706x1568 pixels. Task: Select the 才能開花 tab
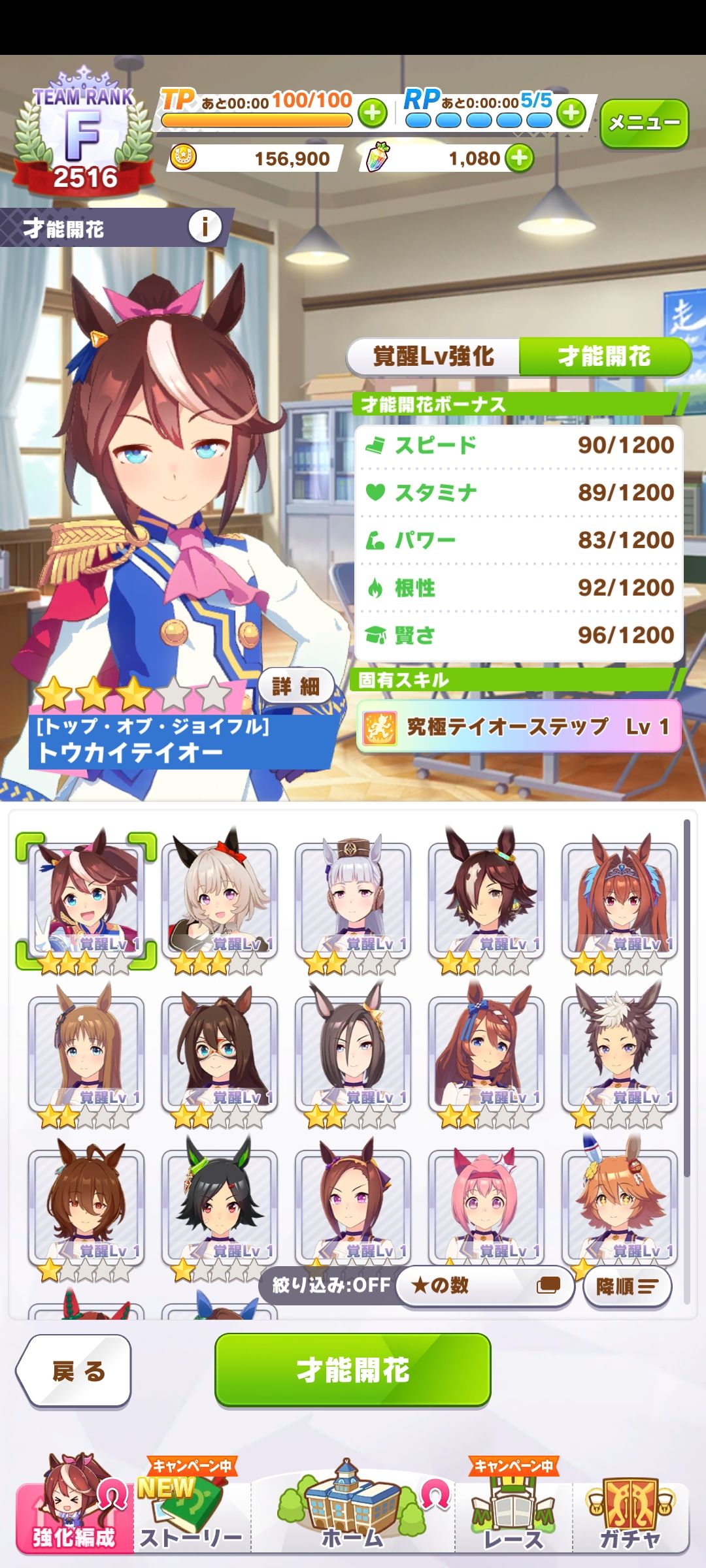click(605, 357)
